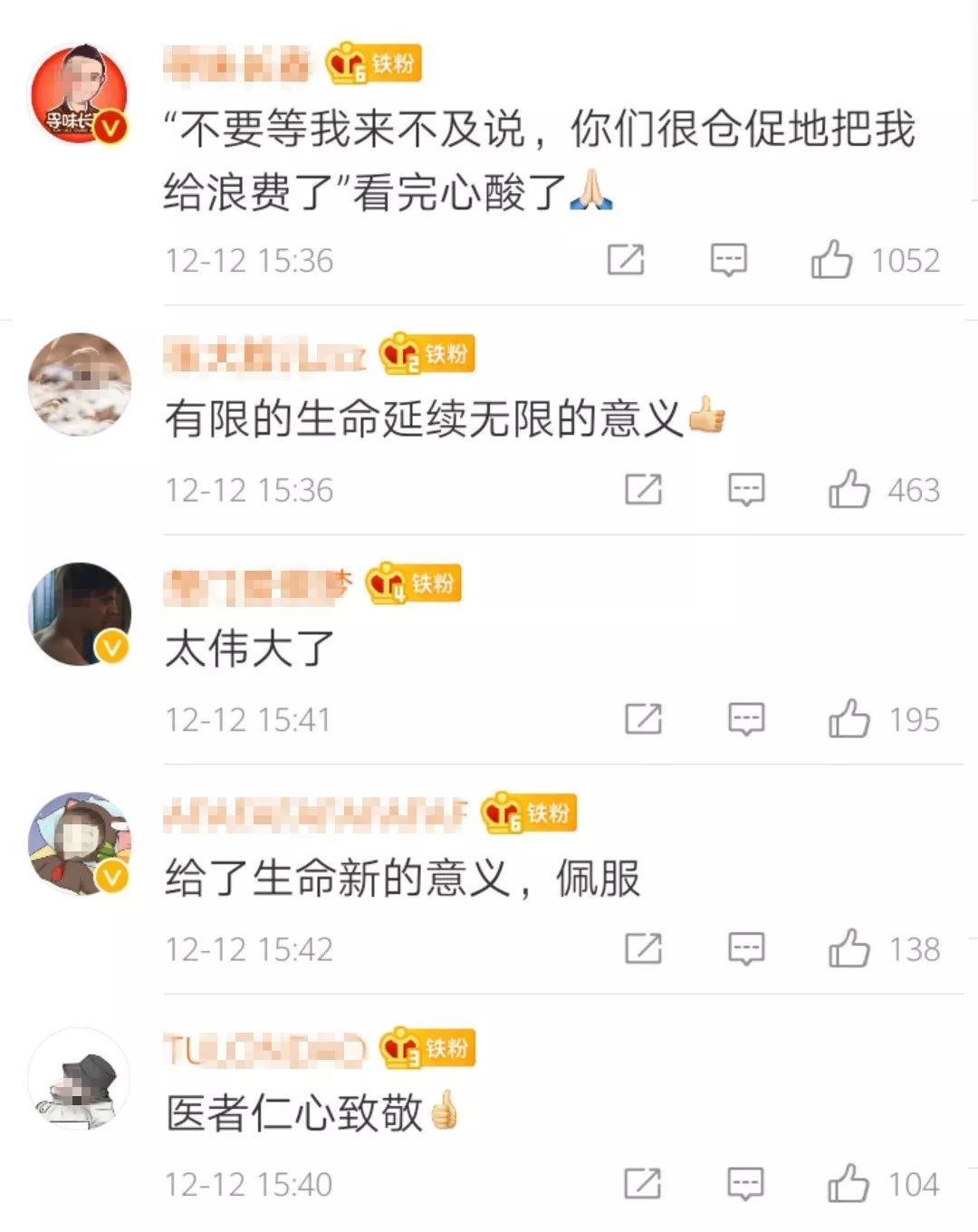
Task: Repost the comment posted 12-12 15:36 with 1052 likes
Action: [x=625, y=260]
